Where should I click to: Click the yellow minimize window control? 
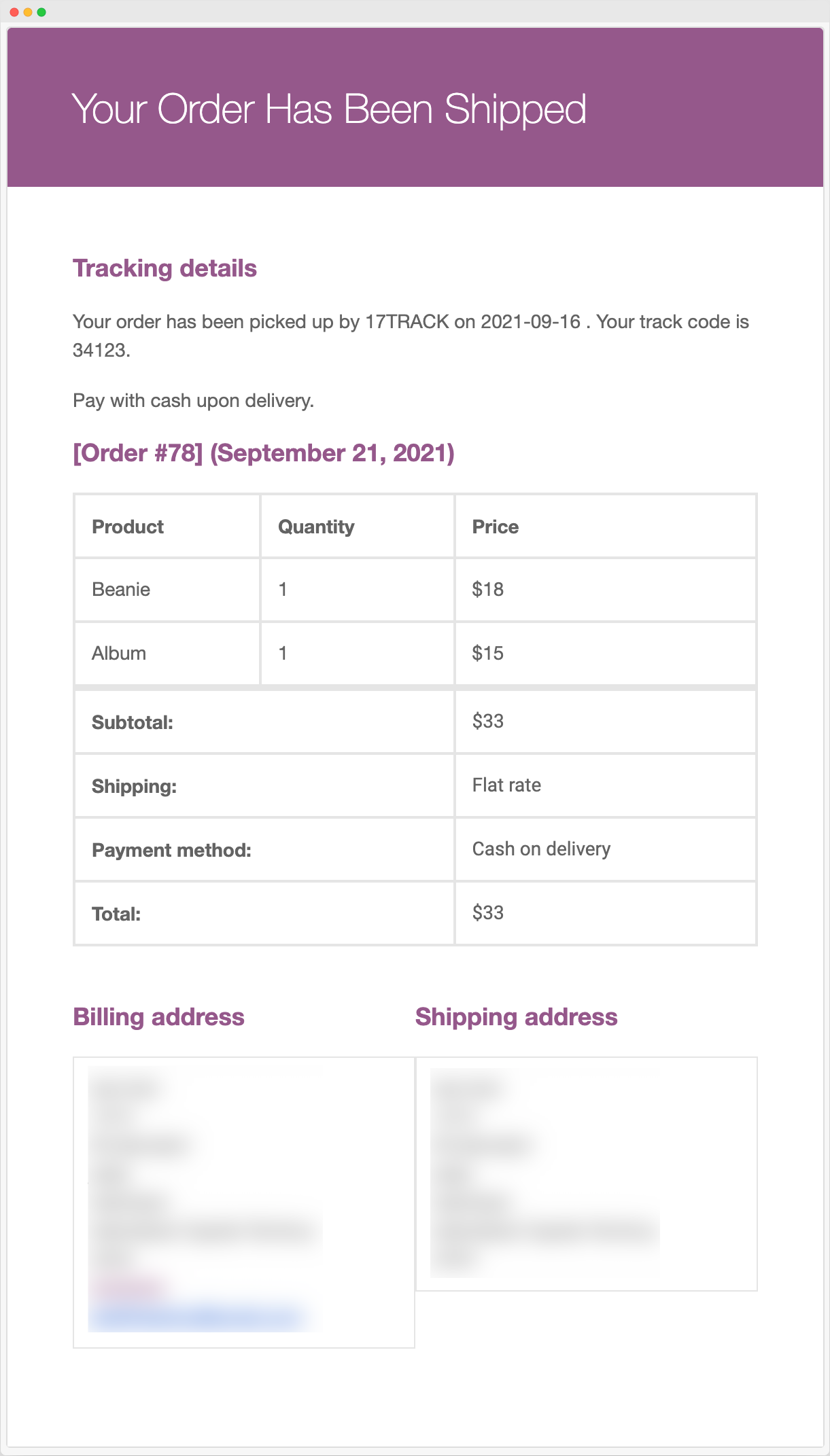pyautogui.click(x=29, y=12)
